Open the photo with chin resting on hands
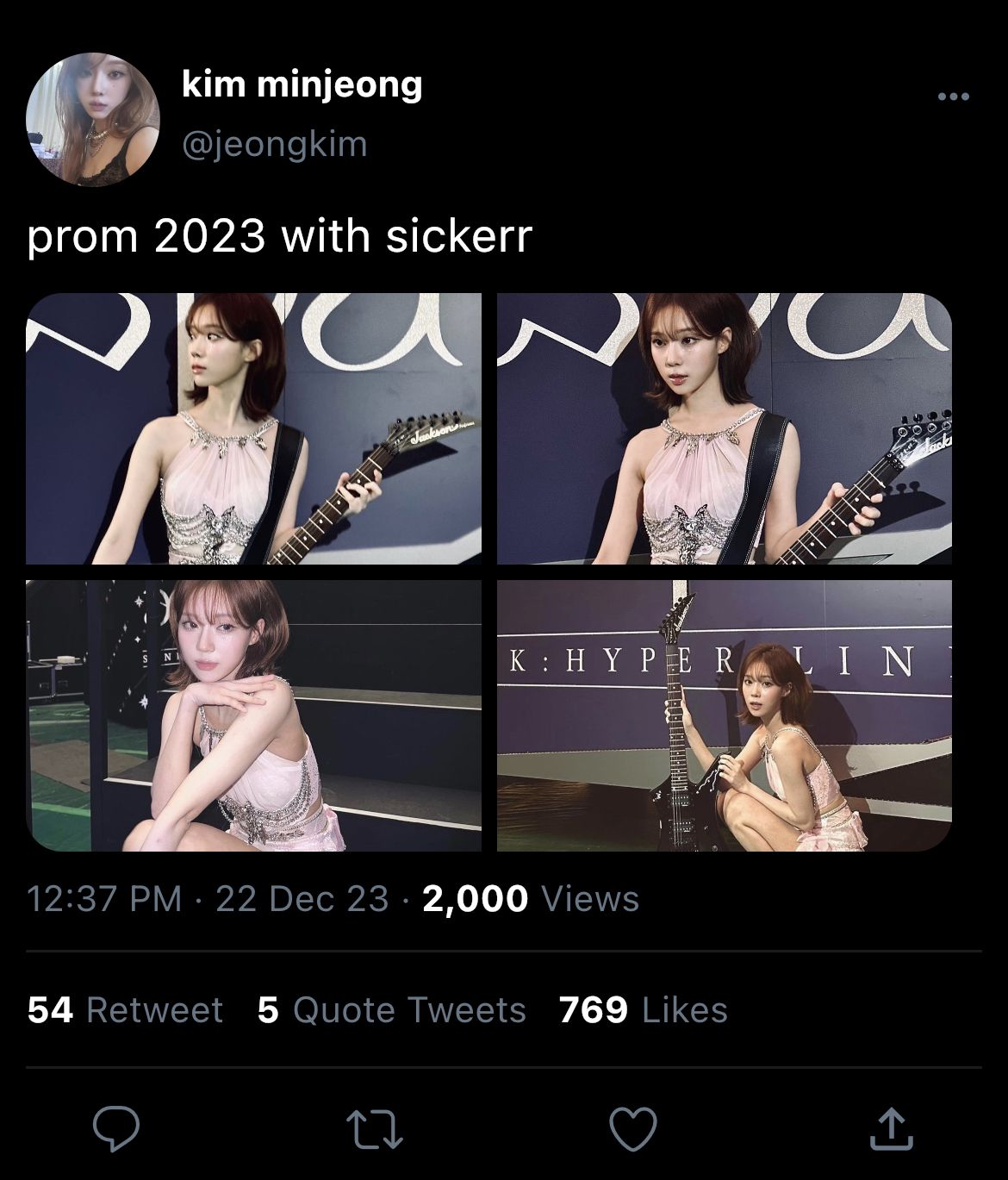 [x=253, y=715]
